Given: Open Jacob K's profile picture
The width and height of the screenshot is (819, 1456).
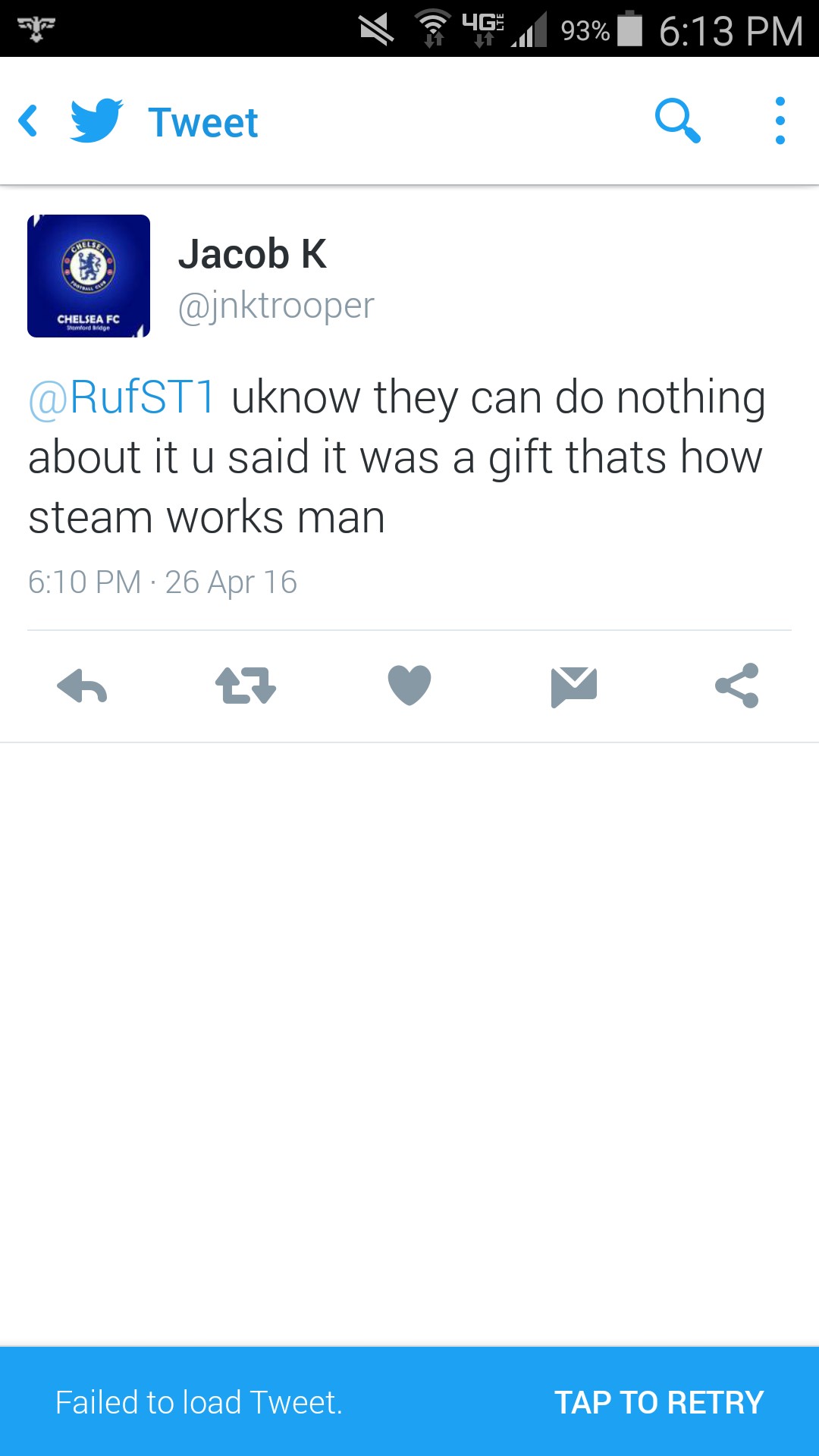Looking at the screenshot, I should 89,276.
